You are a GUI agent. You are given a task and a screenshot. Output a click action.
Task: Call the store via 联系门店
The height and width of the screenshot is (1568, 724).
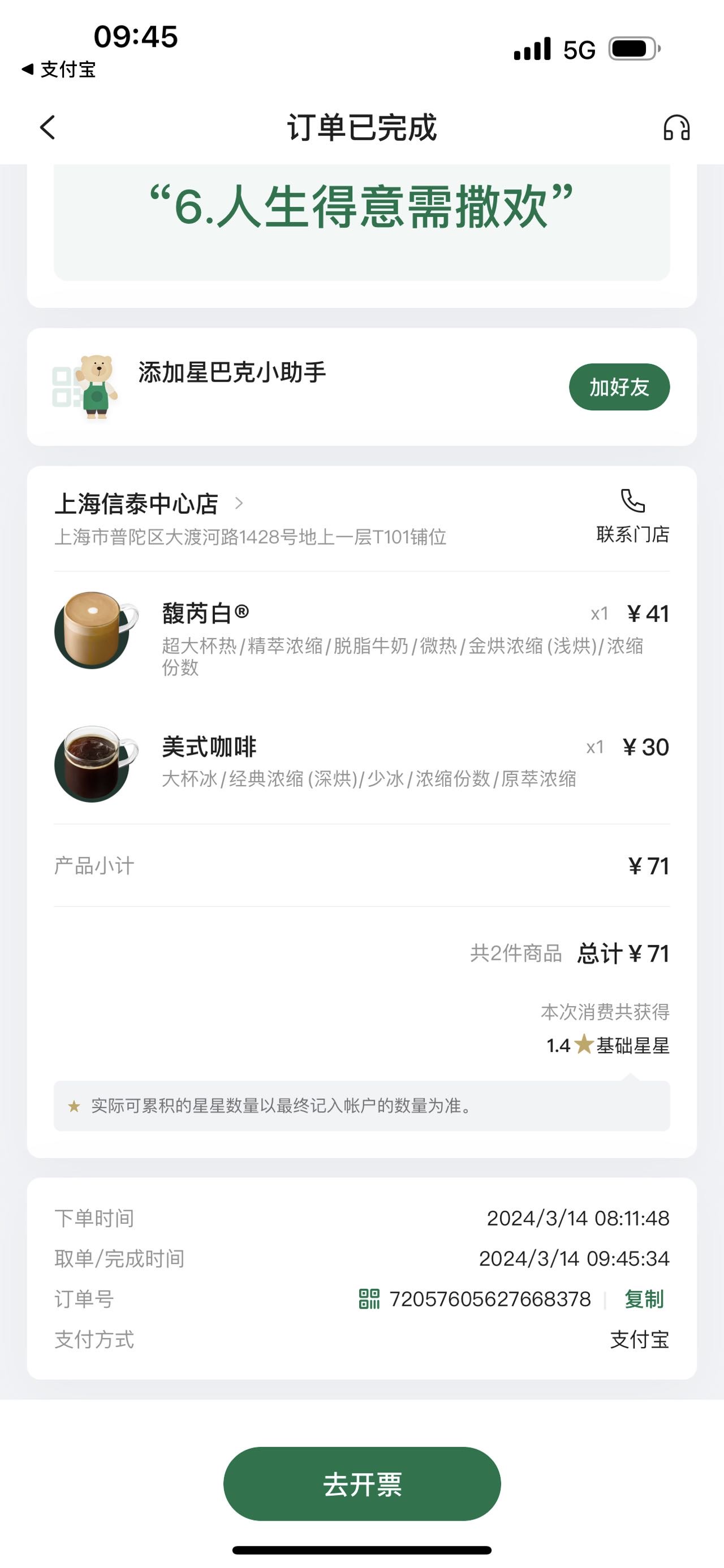633,516
